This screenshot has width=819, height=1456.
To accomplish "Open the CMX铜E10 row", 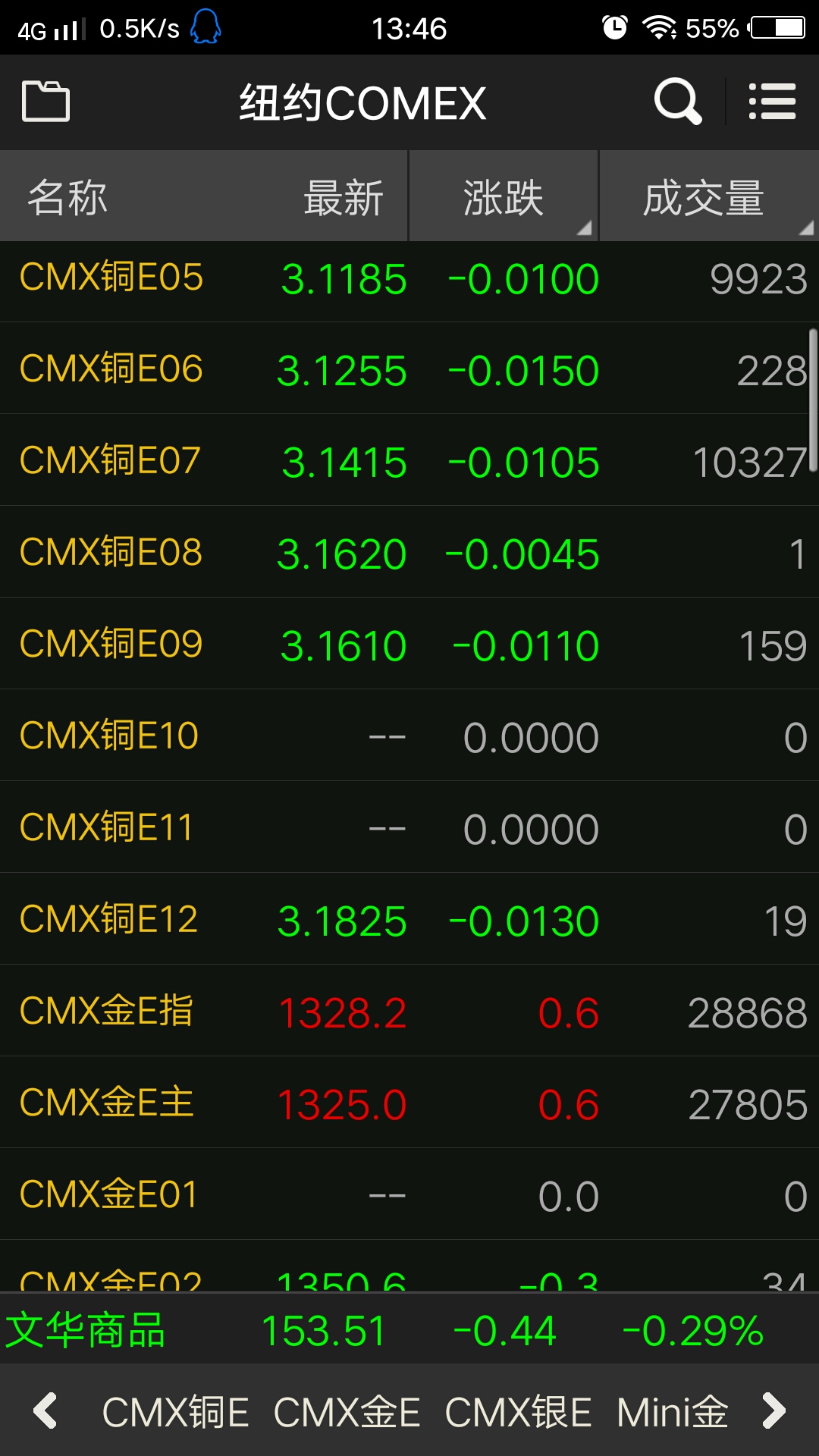I will (x=409, y=737).
